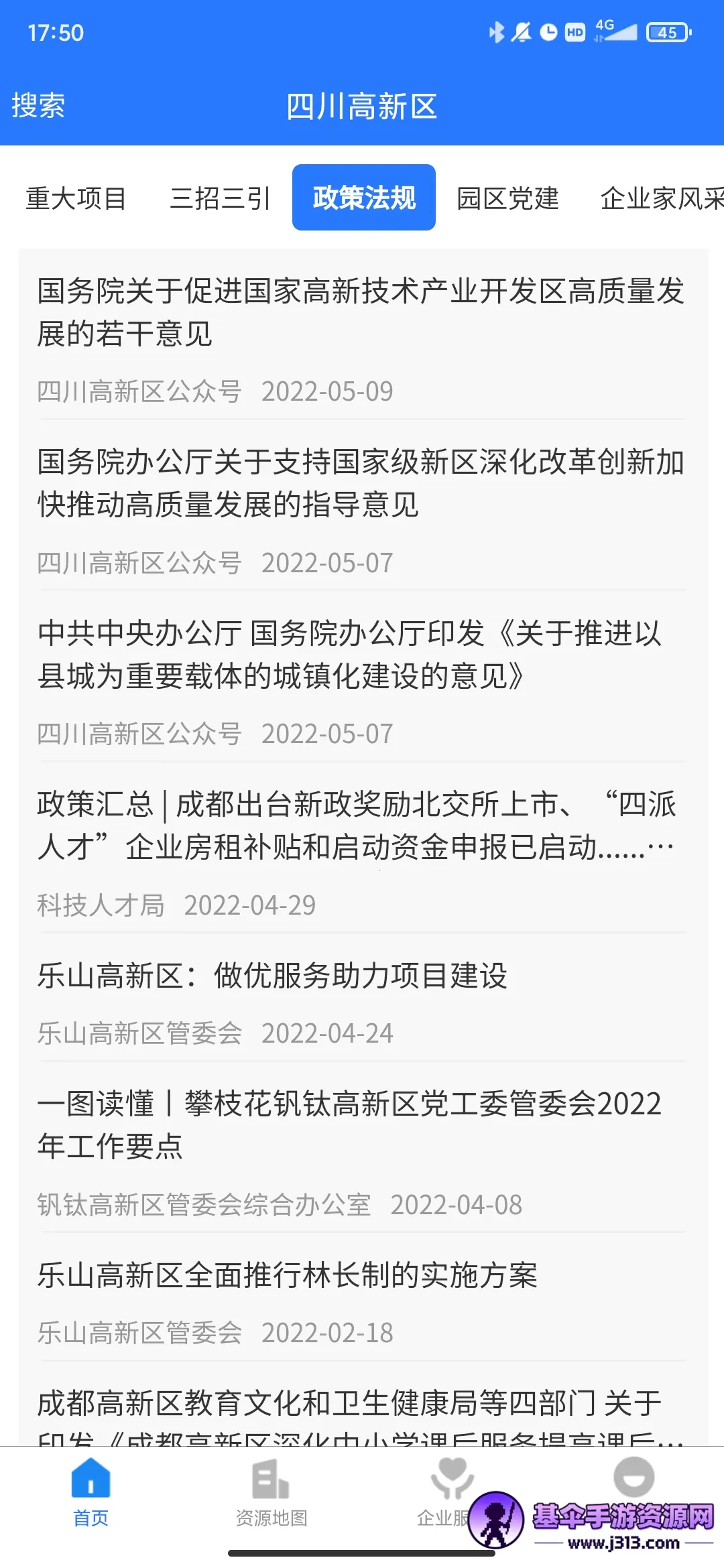Switch to the 三招三引 tab
Viewport: 724px width, 1568px height.
click(220, 198)
